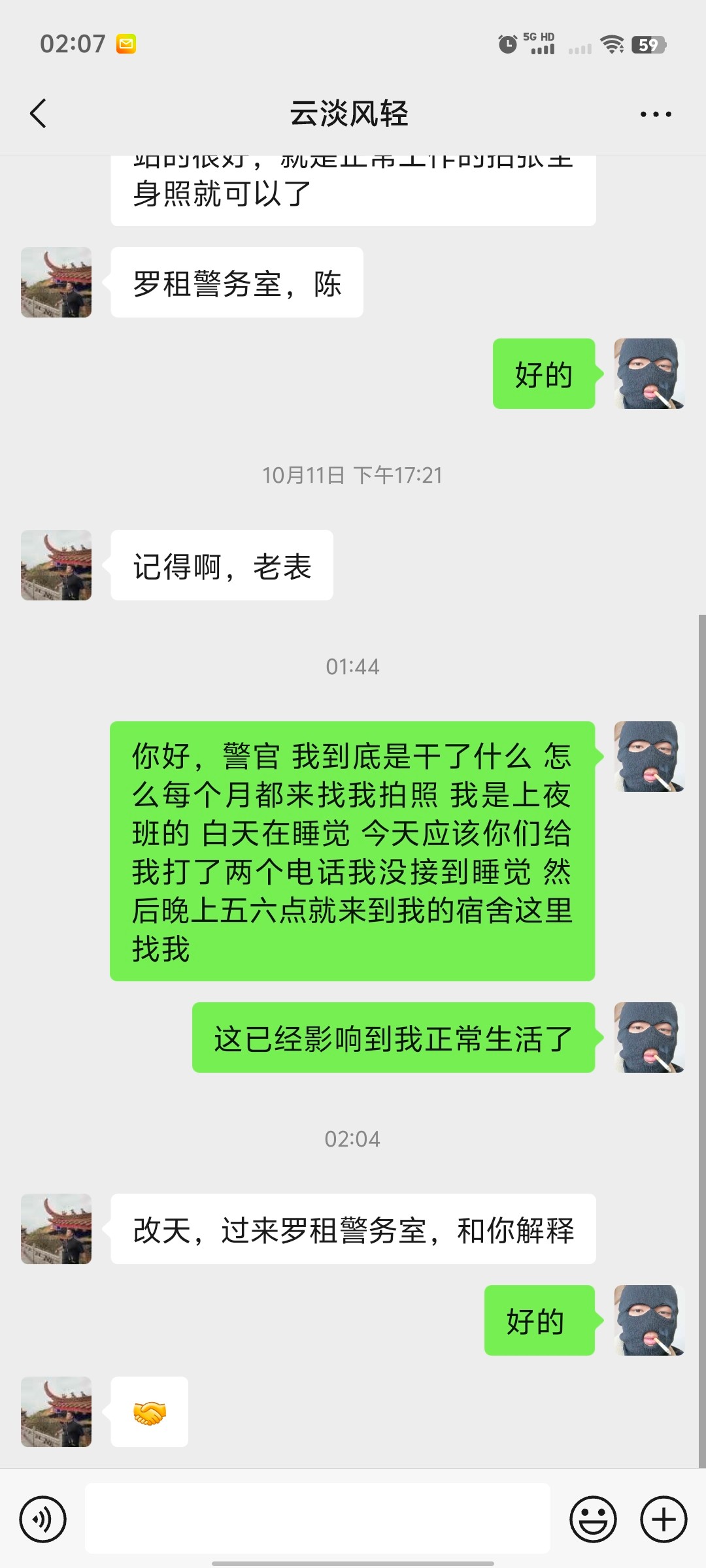The image size is (706, 1568).
Task: Switch to voice message input
Action: [43, 1519]
